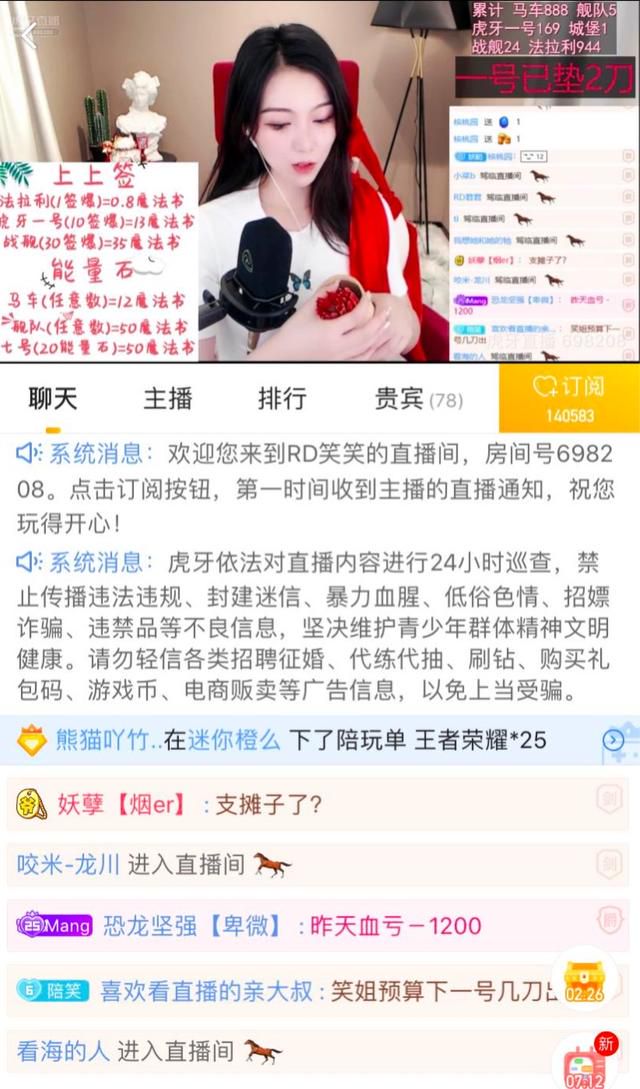Open 喜欢看直播的亲大叔 user profile

pyautogui.click(x=206, y=990)
